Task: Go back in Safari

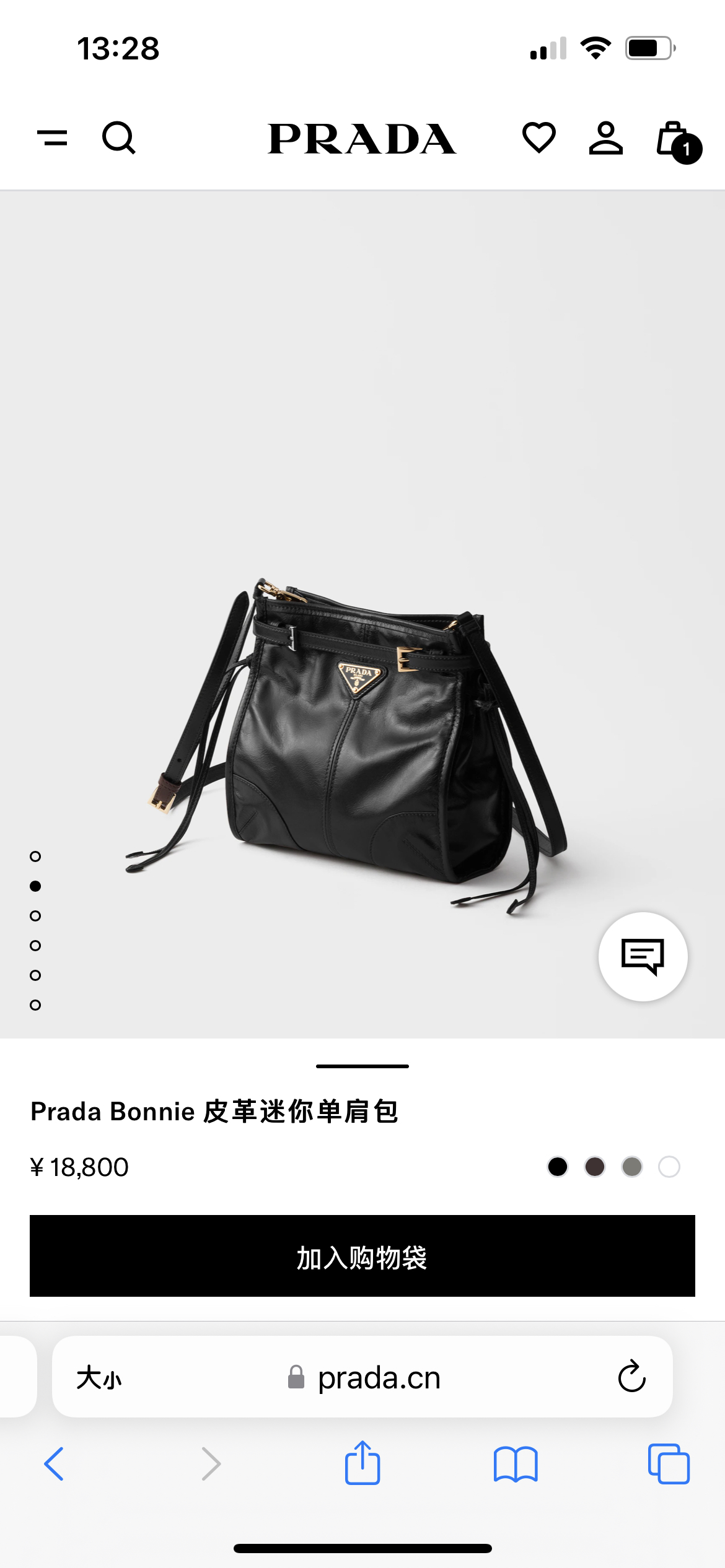Action: [x=54, y=1464]
